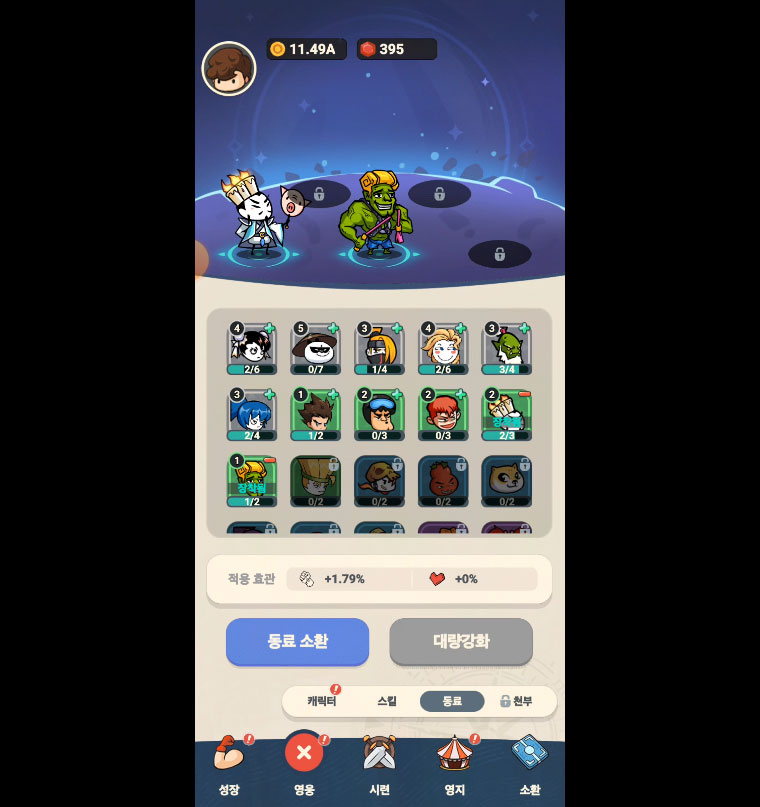760x807 pixels.
Task: Tap the 대량강화 button
Action: click(461, 641)
